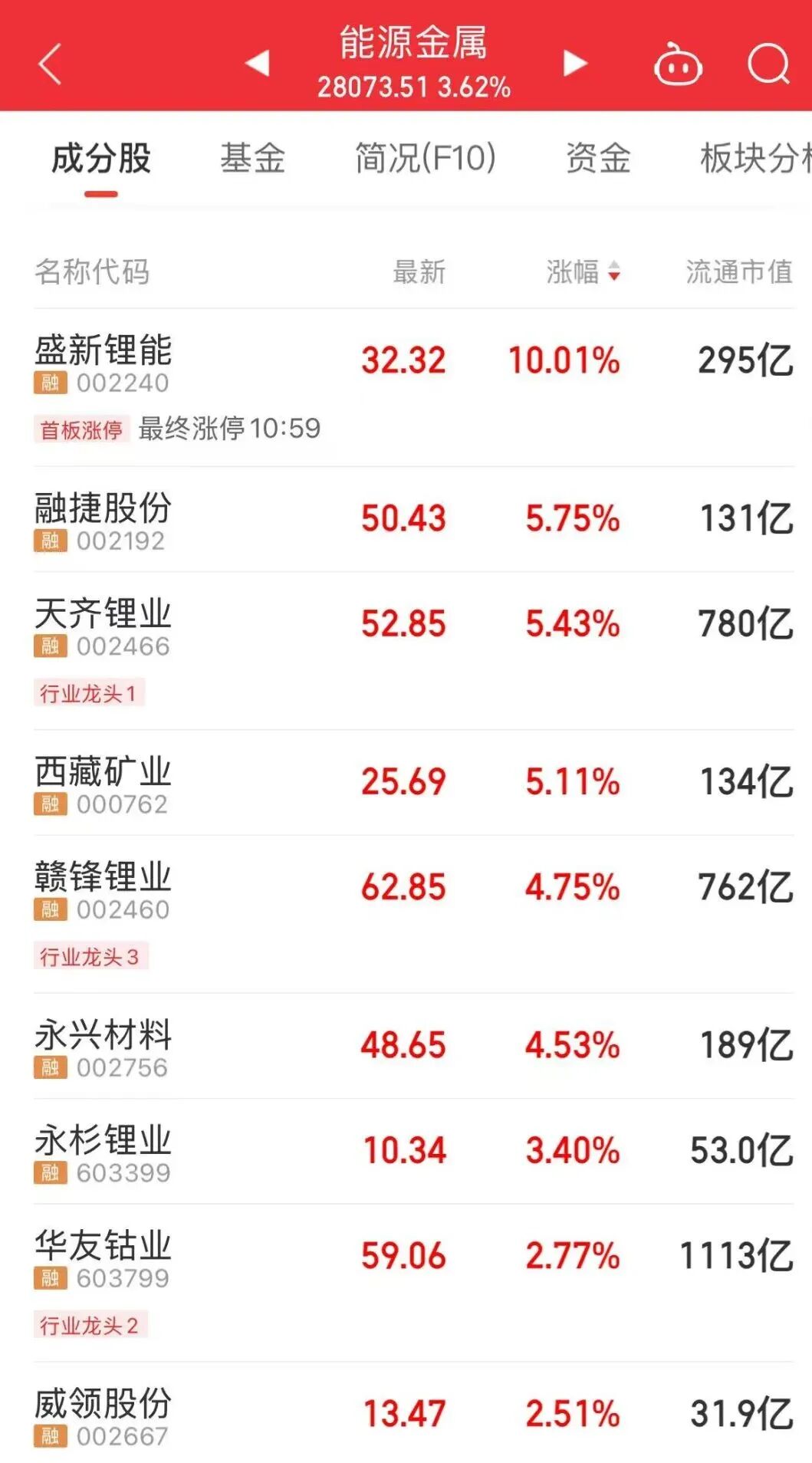This screenshot has height=1463, width=812.
Task: Open the search magnifier
Action: point(768,64)
